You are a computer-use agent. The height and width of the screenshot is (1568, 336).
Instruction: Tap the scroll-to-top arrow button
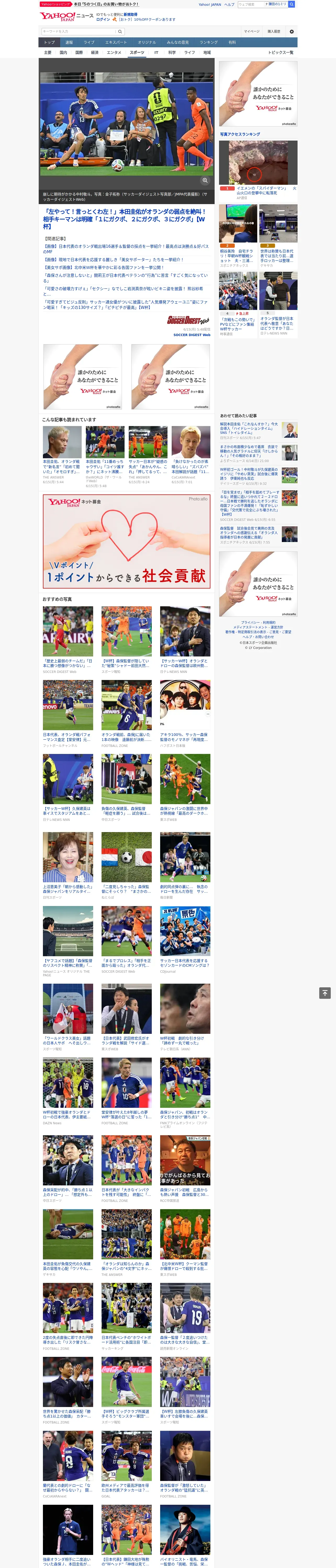point(325,993)
